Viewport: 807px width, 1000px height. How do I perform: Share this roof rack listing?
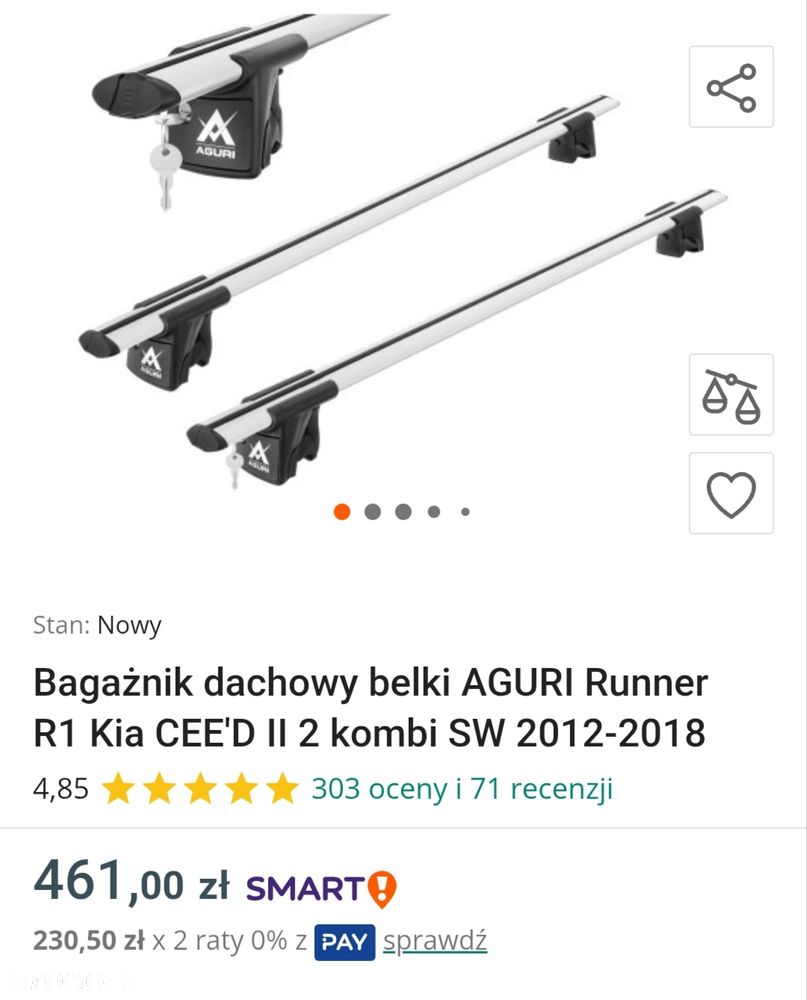tap(731, 87)
